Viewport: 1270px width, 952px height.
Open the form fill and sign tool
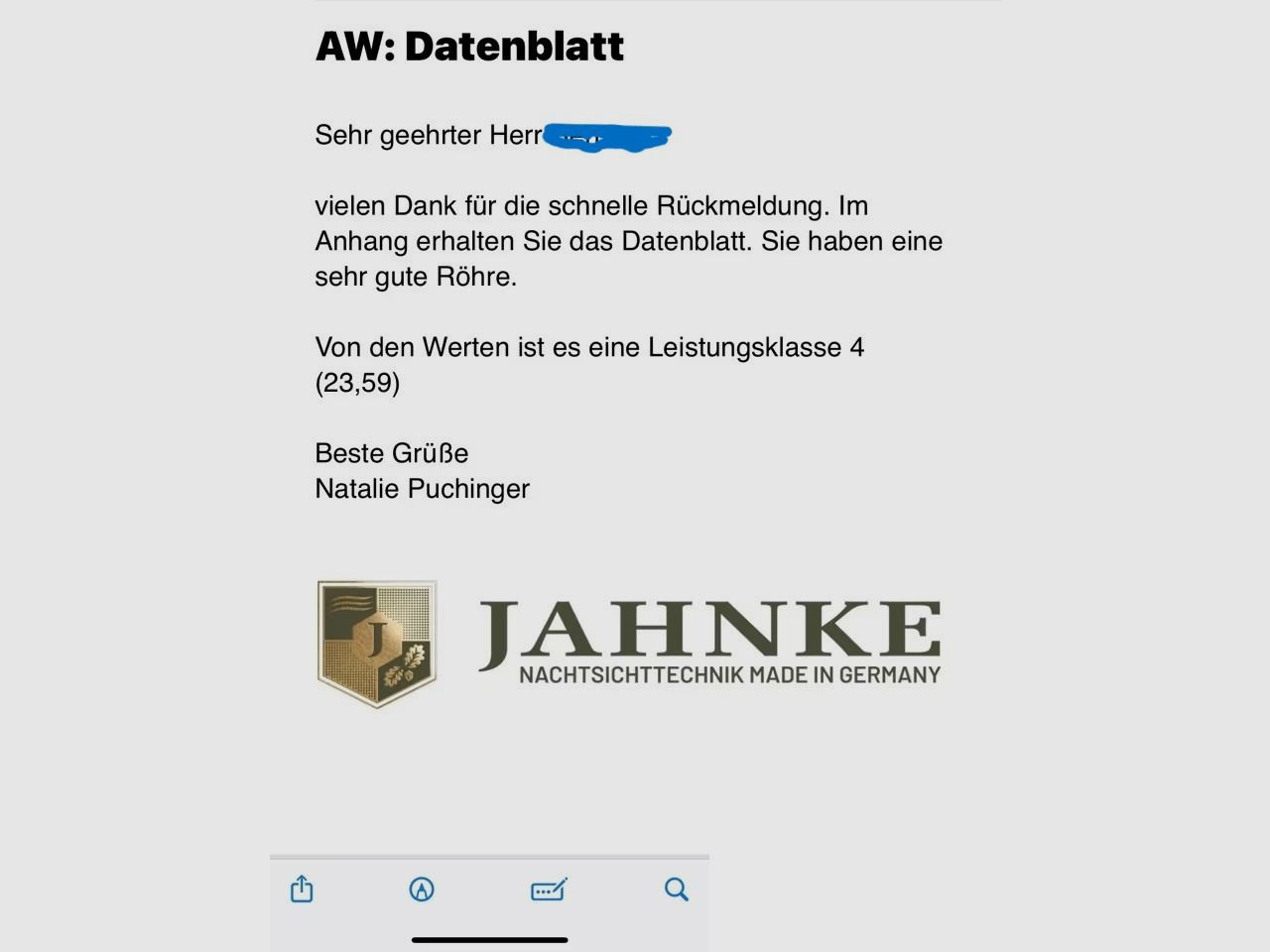tap(549, 890)
